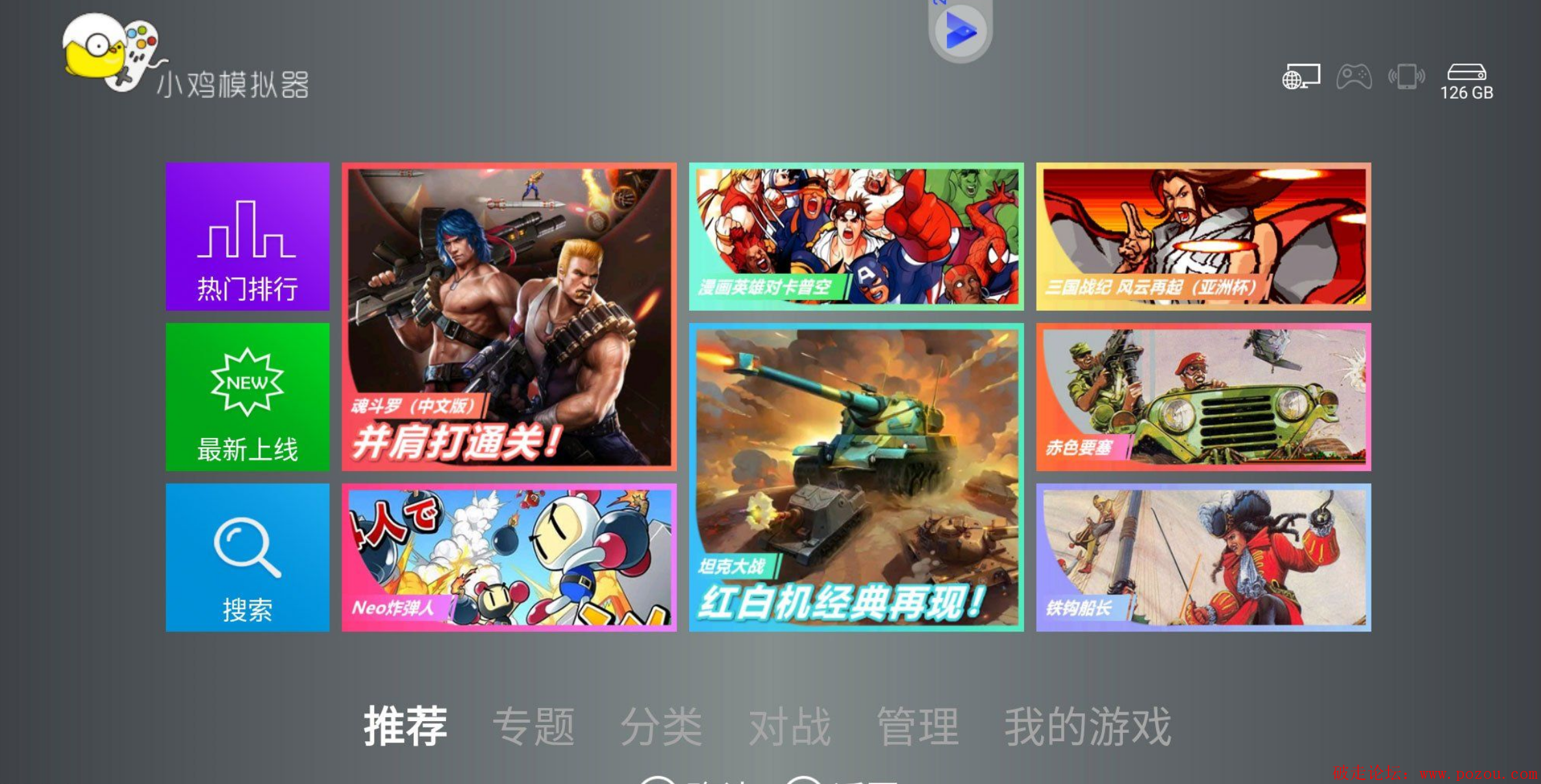This screenshot has width=1541, height=784.
Task: Switch to the 我的游戏 tab
Action: [x=1088, y=726]
